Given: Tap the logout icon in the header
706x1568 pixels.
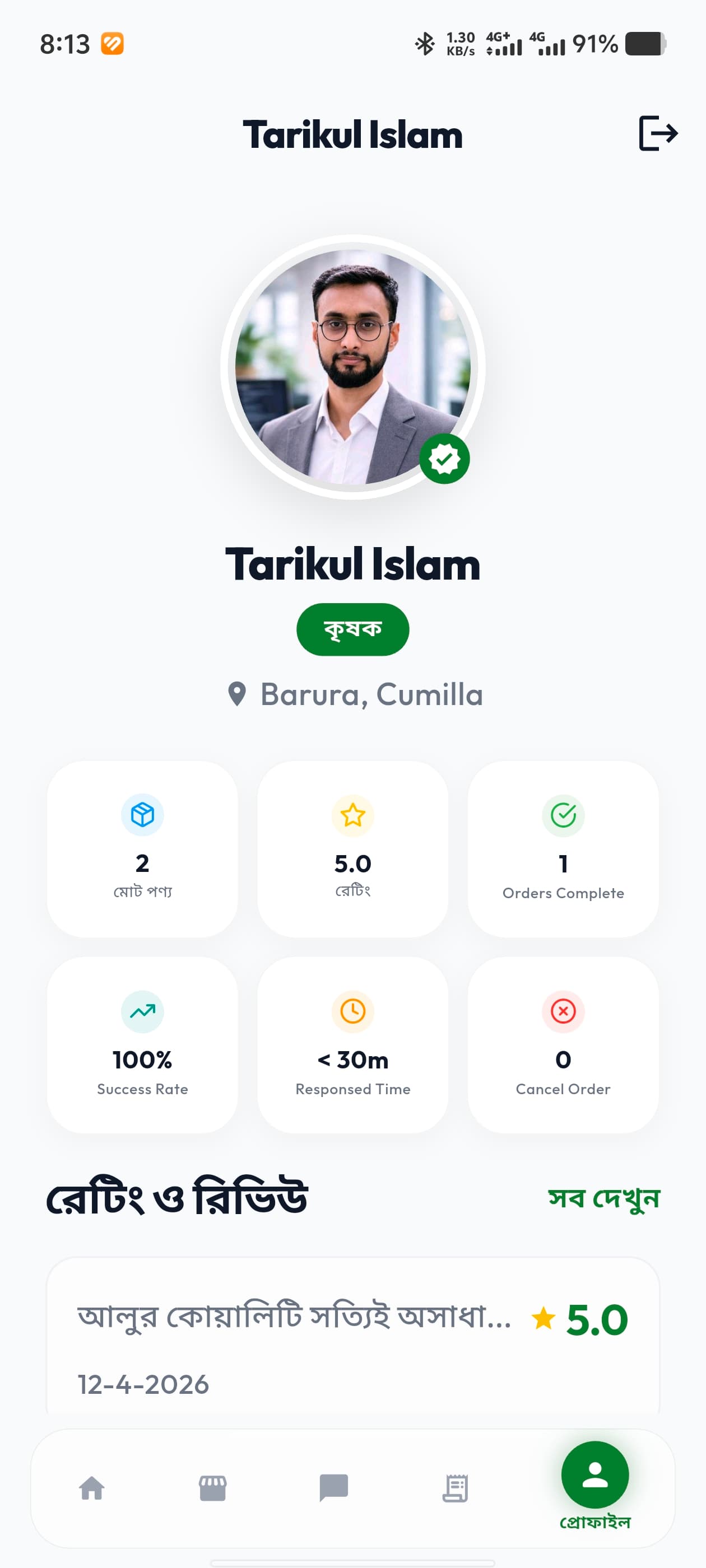Looking at the screenshot, I should click(658, 133).
